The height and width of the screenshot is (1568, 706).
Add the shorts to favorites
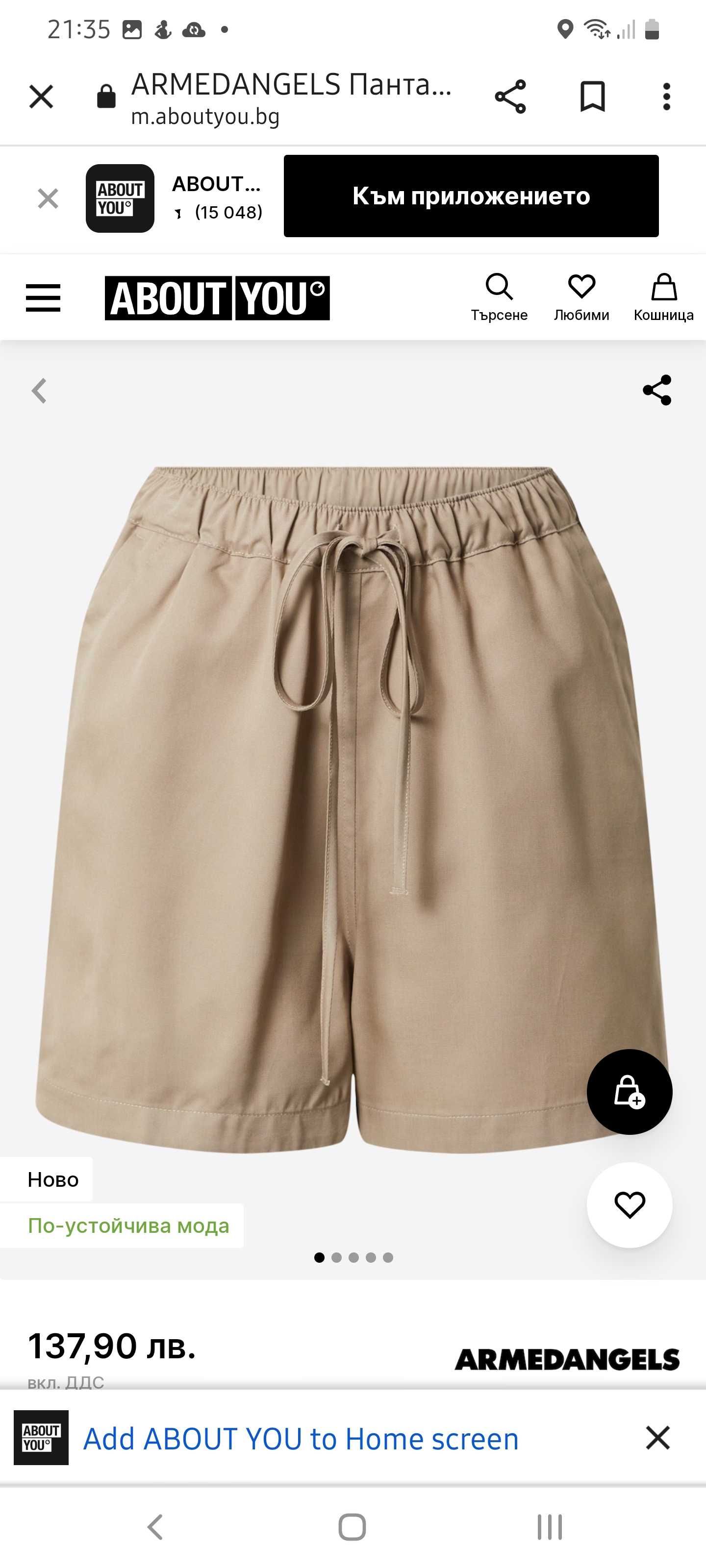[x=629, y=1204]
